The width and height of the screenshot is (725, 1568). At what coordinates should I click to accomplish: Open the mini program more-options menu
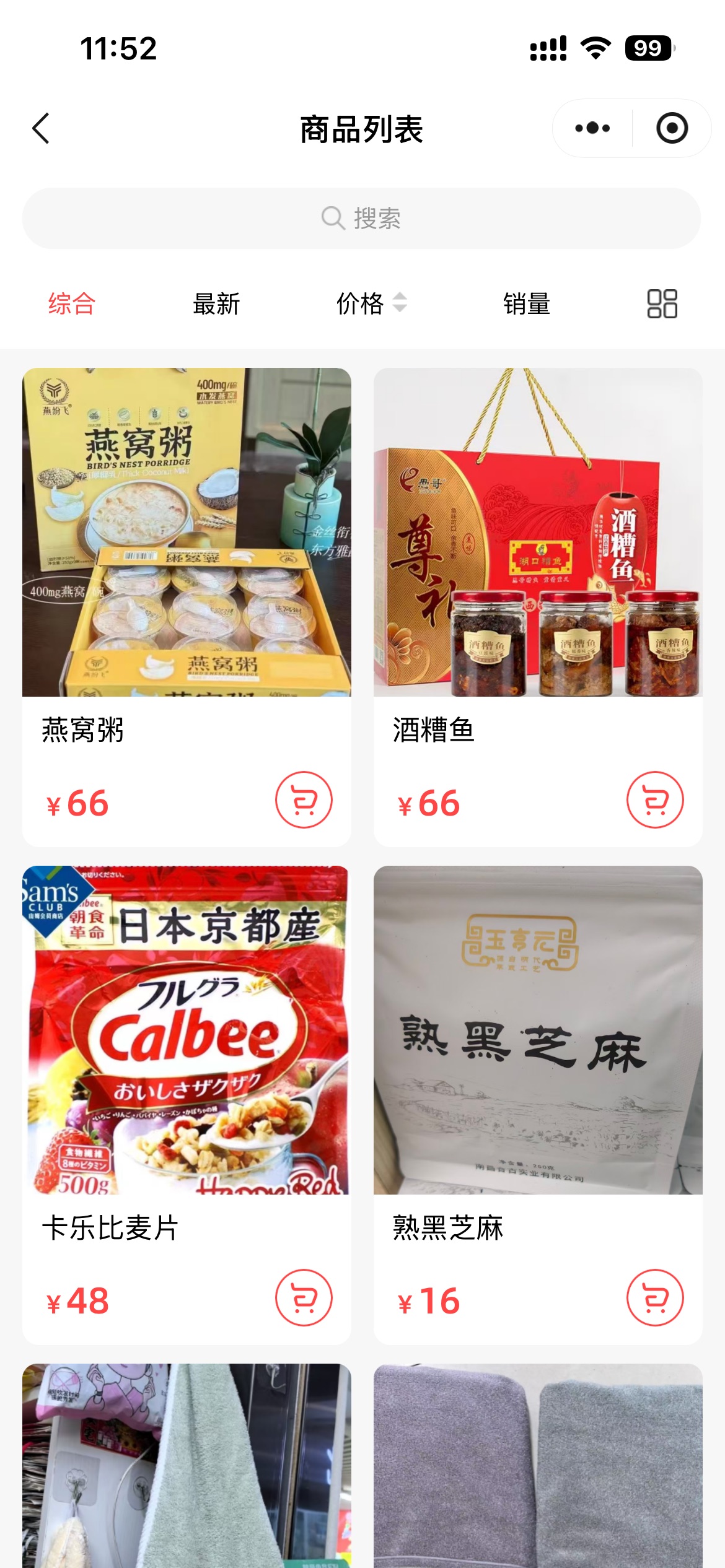point(592,128)
